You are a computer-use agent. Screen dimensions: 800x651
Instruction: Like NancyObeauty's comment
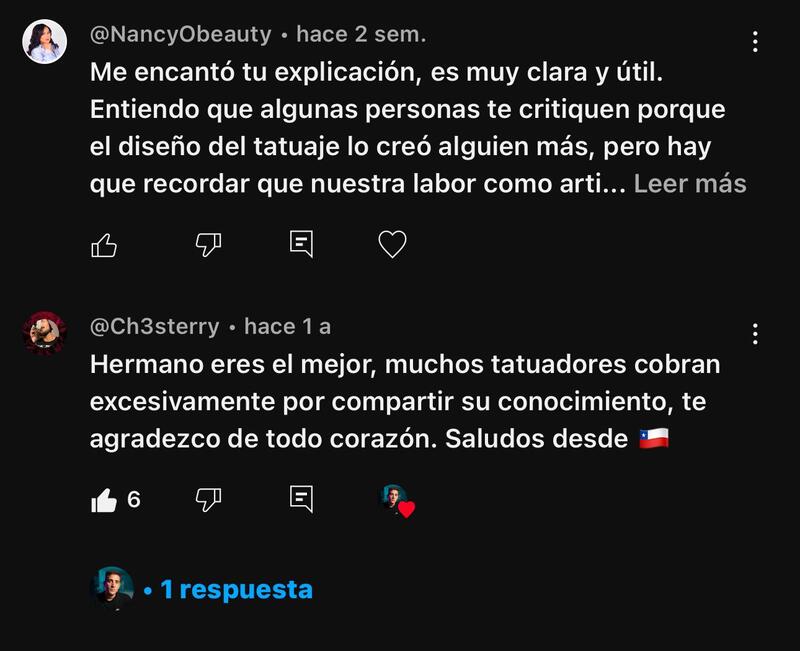pyautogui.click(x=104, y=244)
